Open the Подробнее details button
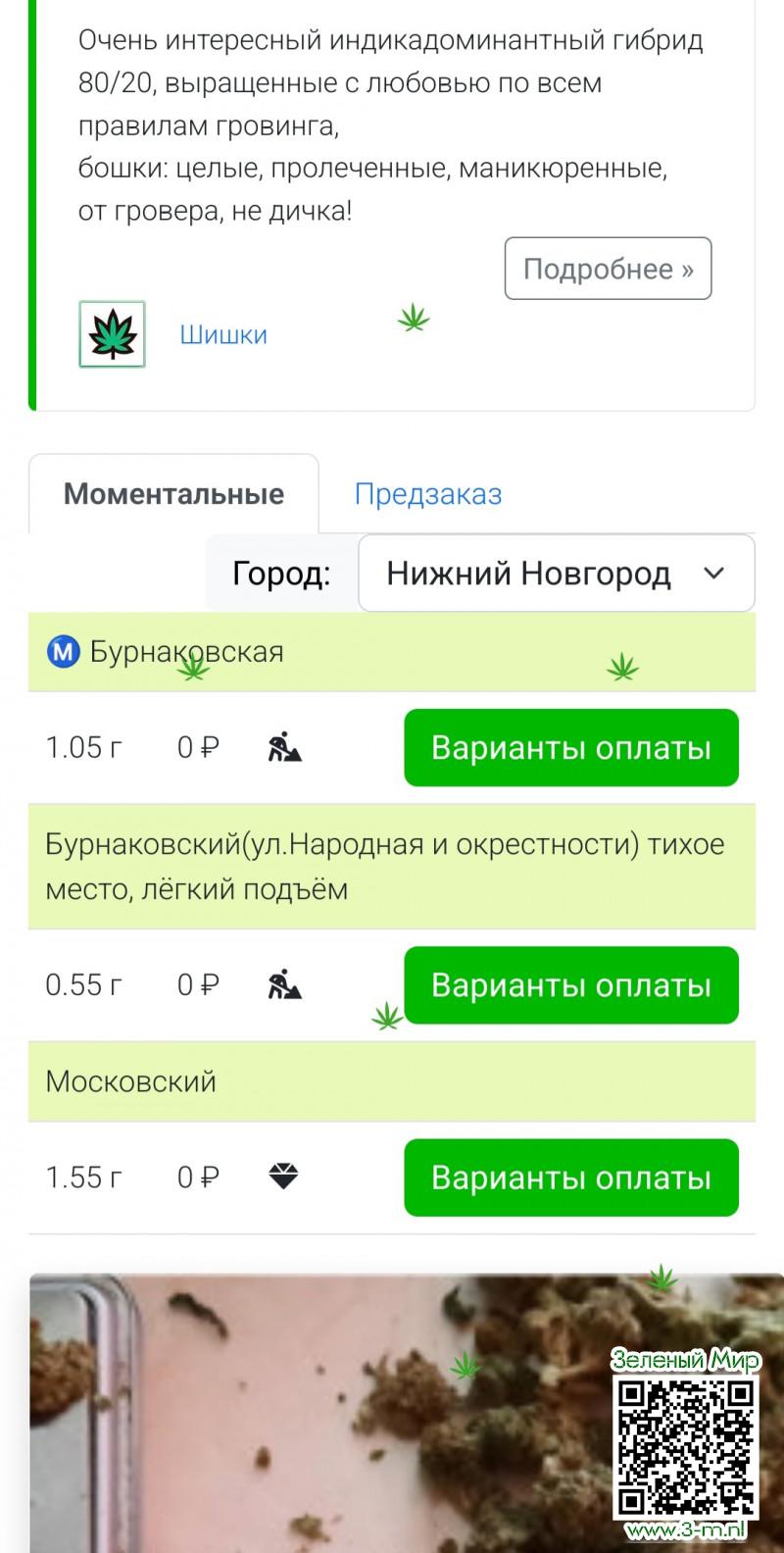The height and width of the screenshot is (1553, 784). 608,269
